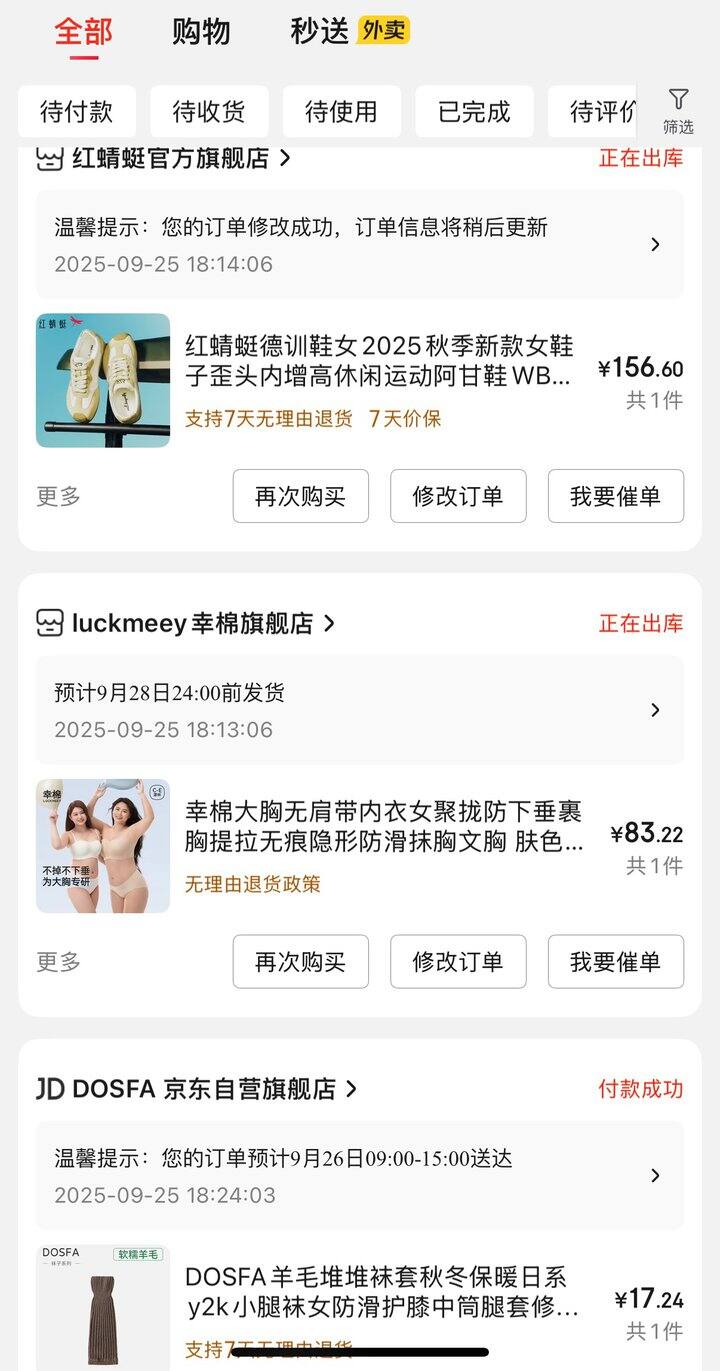Click 更多 under the sneaker order
Image resolution: width=720 pixels, height=1371 pixels.
click(58, 496)
